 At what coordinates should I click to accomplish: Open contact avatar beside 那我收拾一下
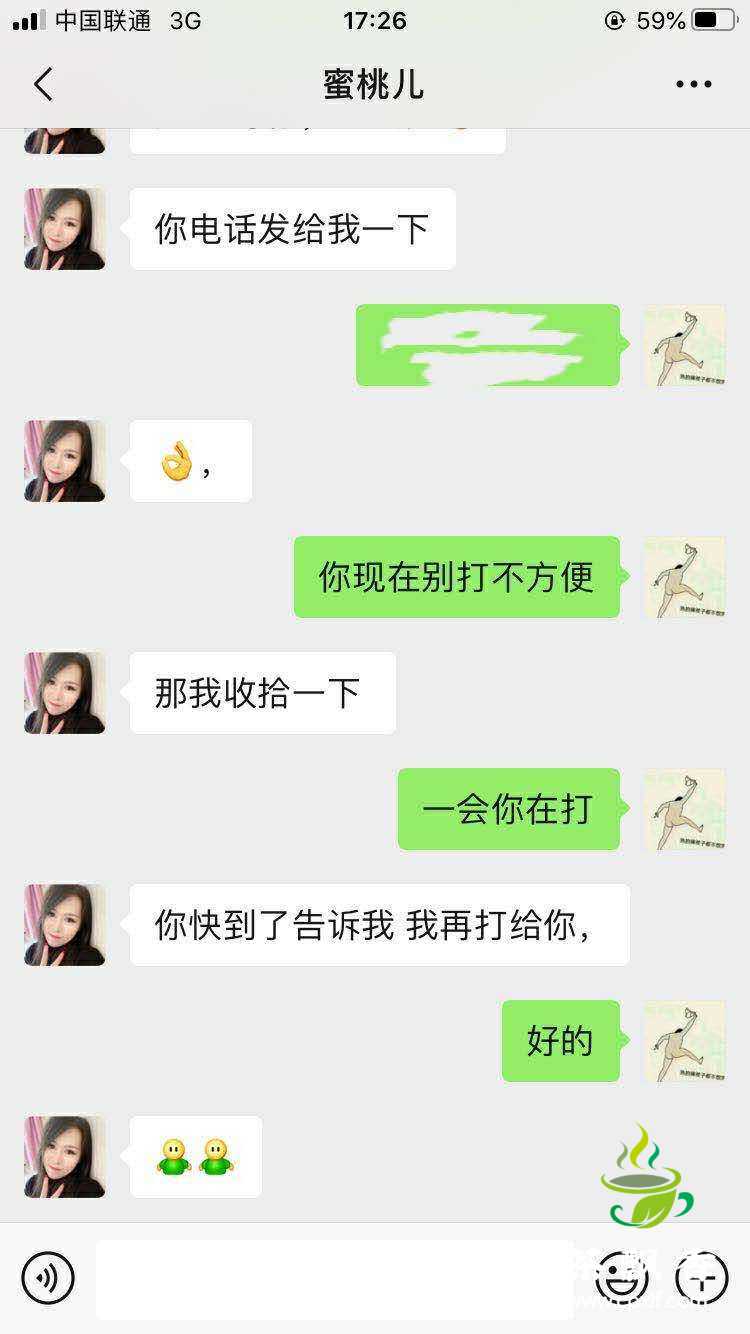[x=65, y=693]
